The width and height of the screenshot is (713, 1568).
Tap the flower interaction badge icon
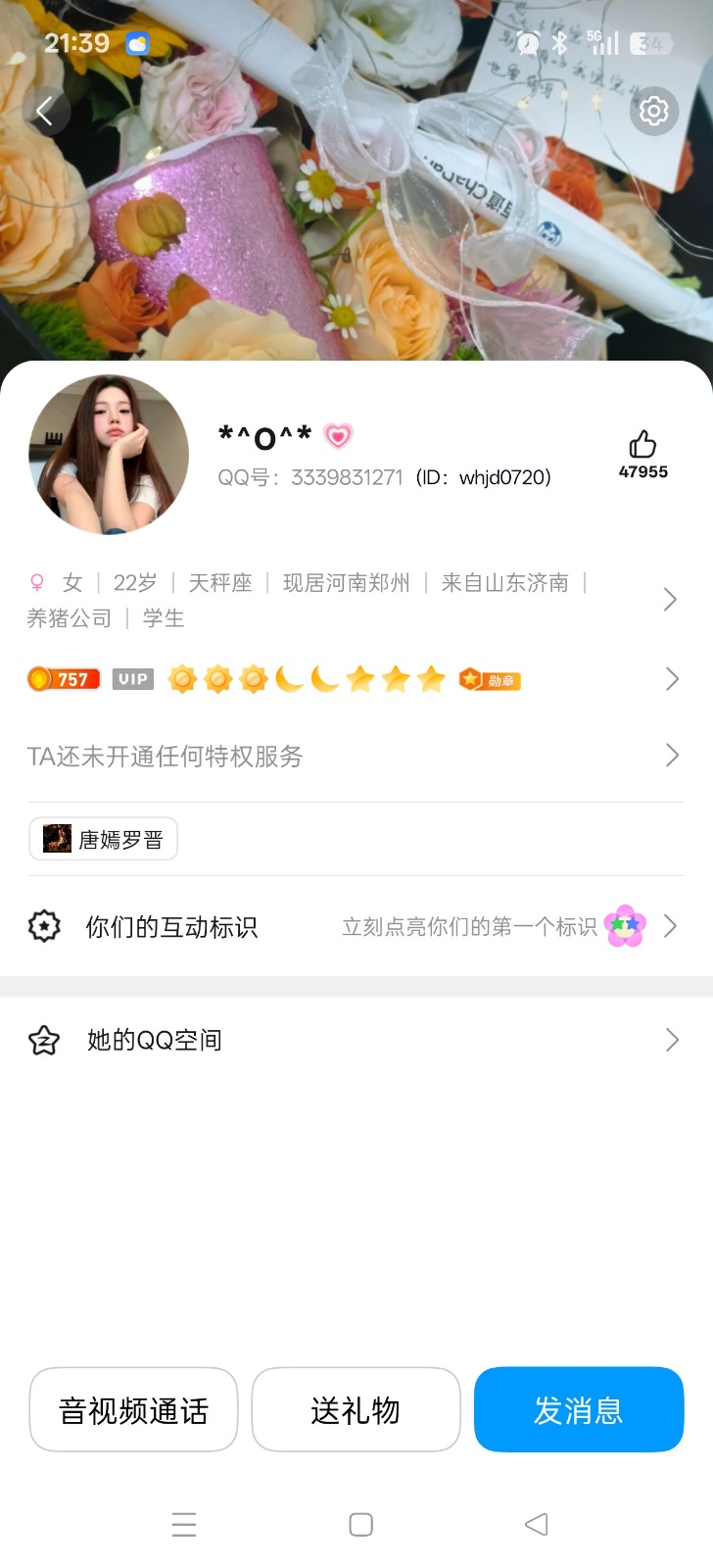coord(624,925)
